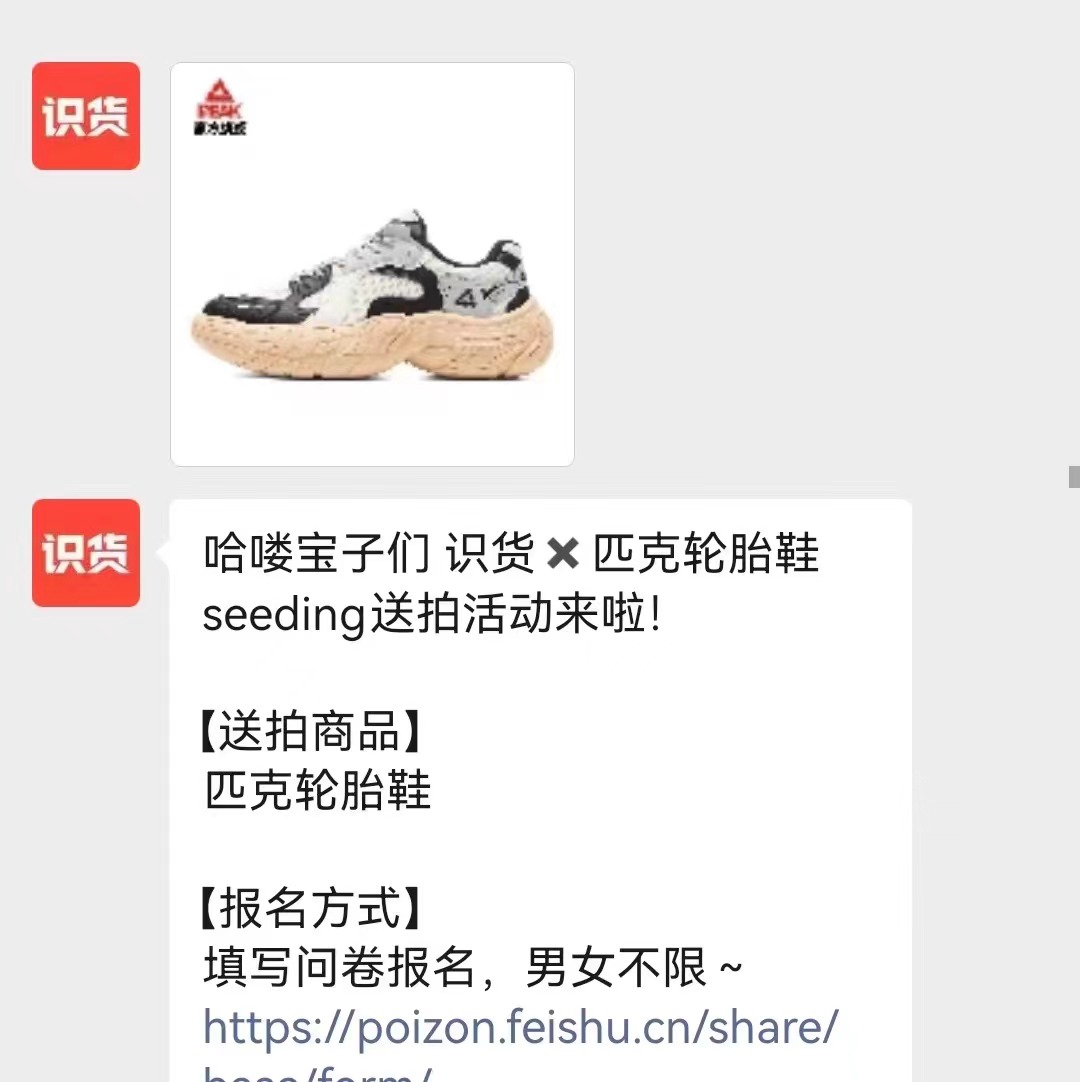Open the poizon.feishu.cn signup link
Viewport: 1080px width, 1082px height.
tap(520, 1028)
